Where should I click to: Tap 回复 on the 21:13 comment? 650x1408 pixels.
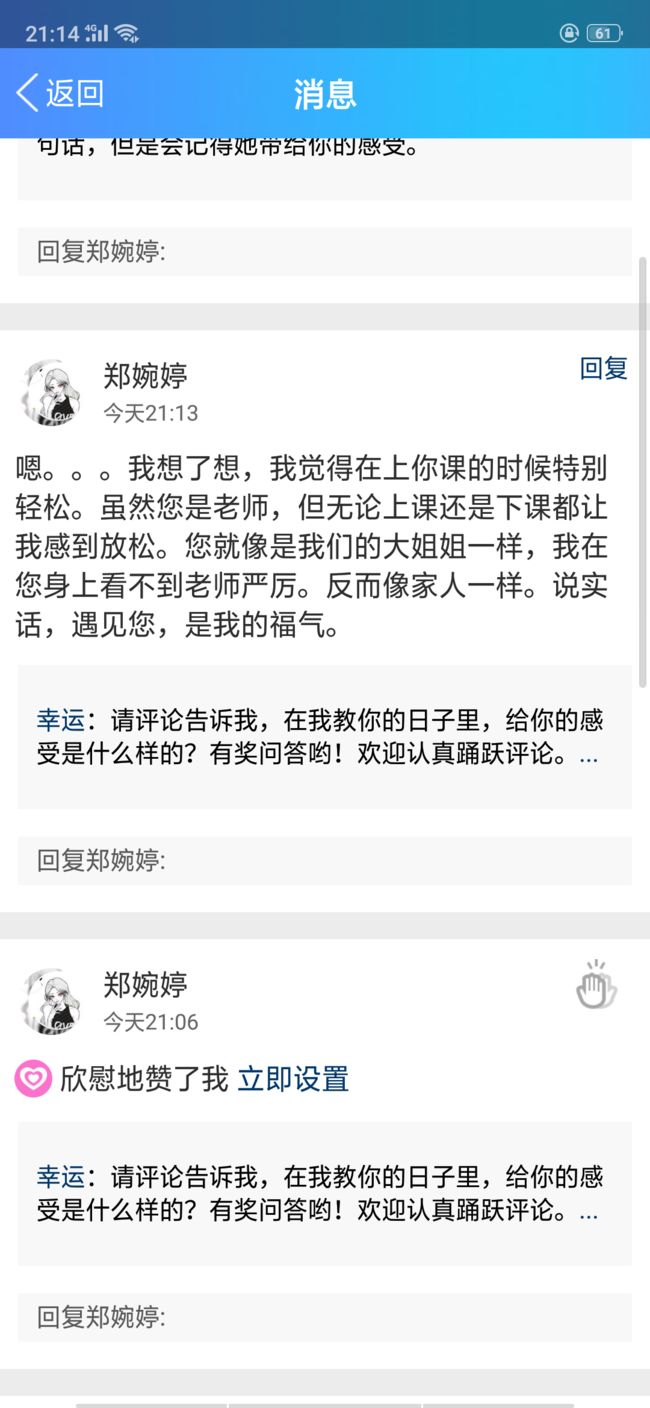coord(603,369)
